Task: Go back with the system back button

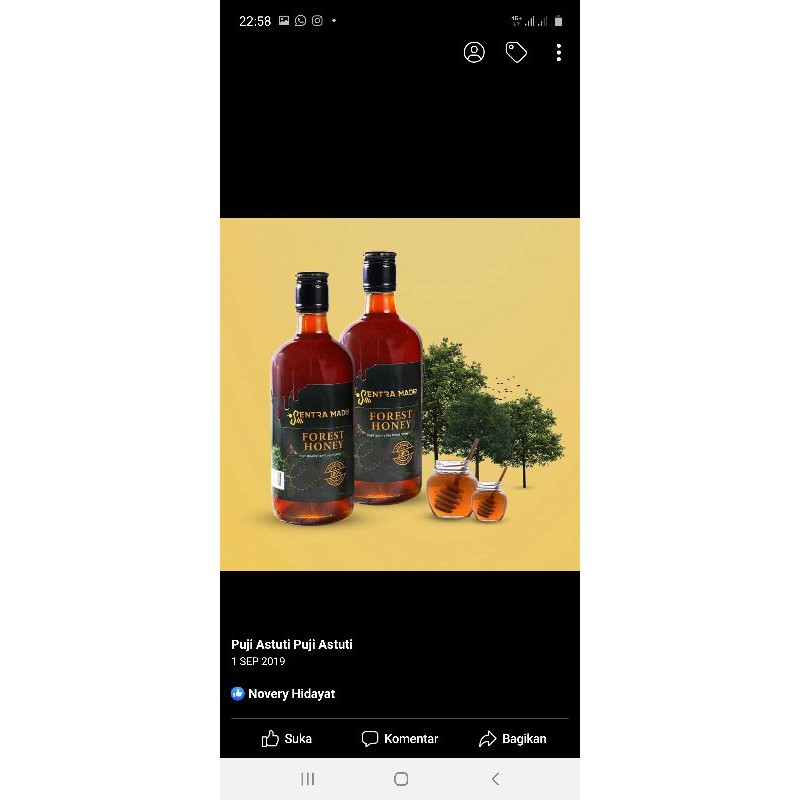Action: (494, 779)
